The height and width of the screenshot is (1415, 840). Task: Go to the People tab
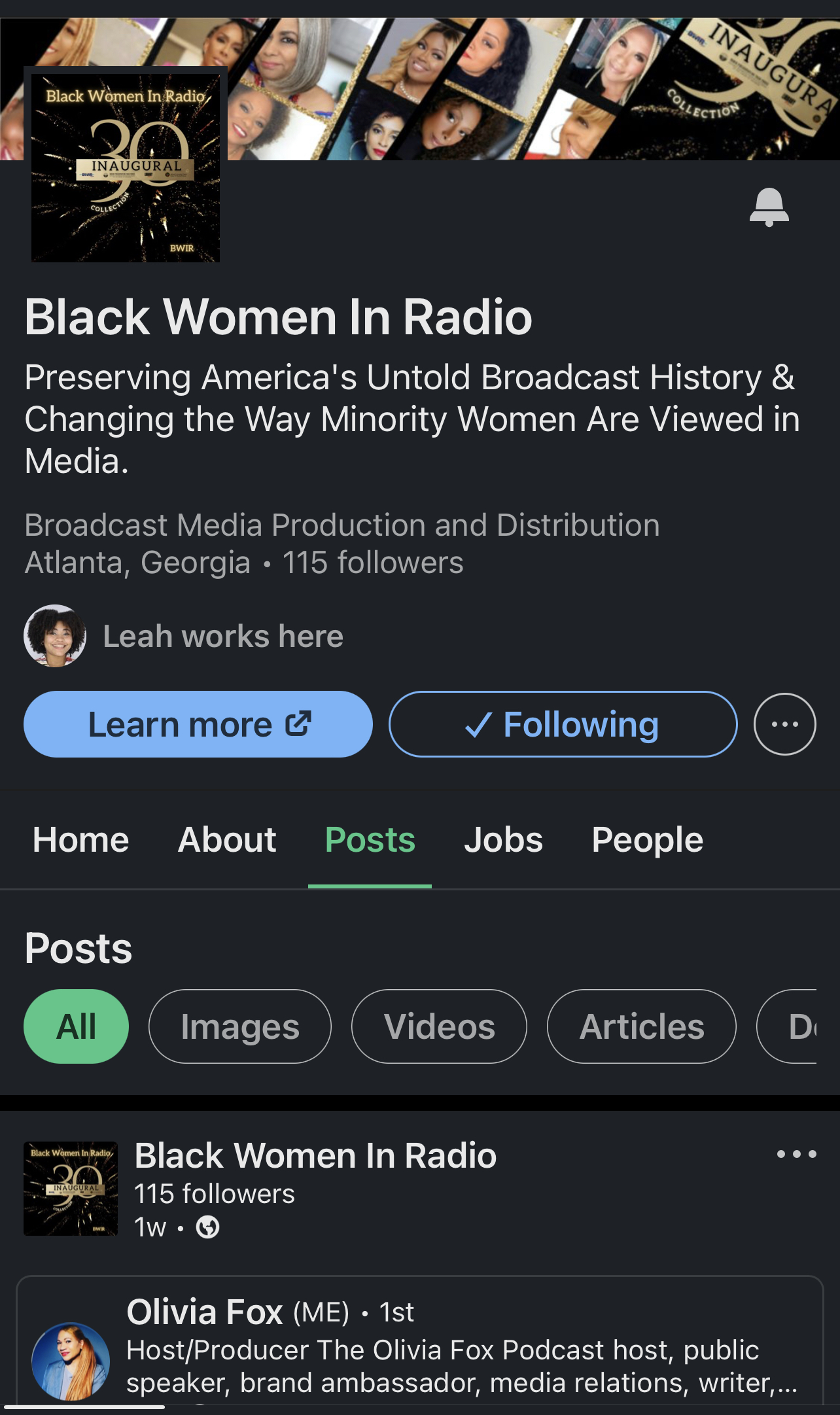(647, 840)
